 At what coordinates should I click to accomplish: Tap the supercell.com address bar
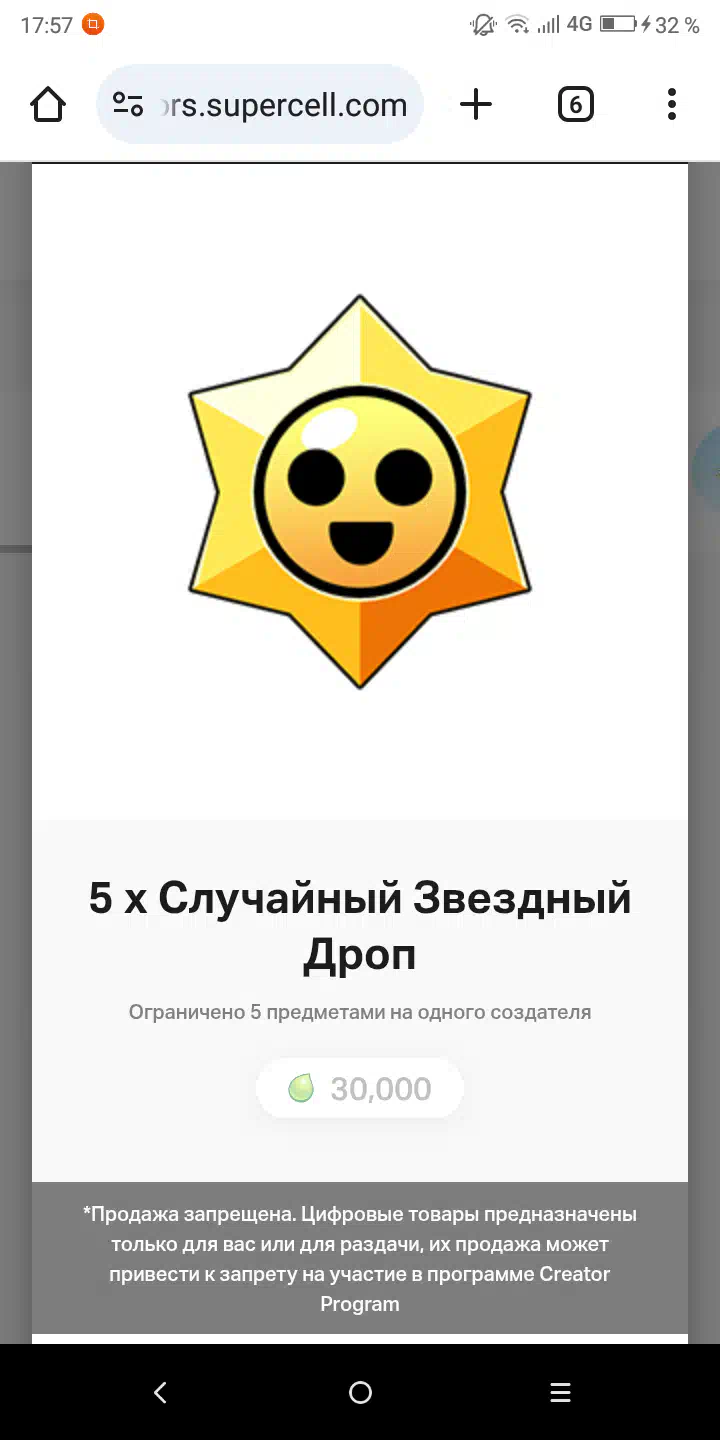pos(260,104)
